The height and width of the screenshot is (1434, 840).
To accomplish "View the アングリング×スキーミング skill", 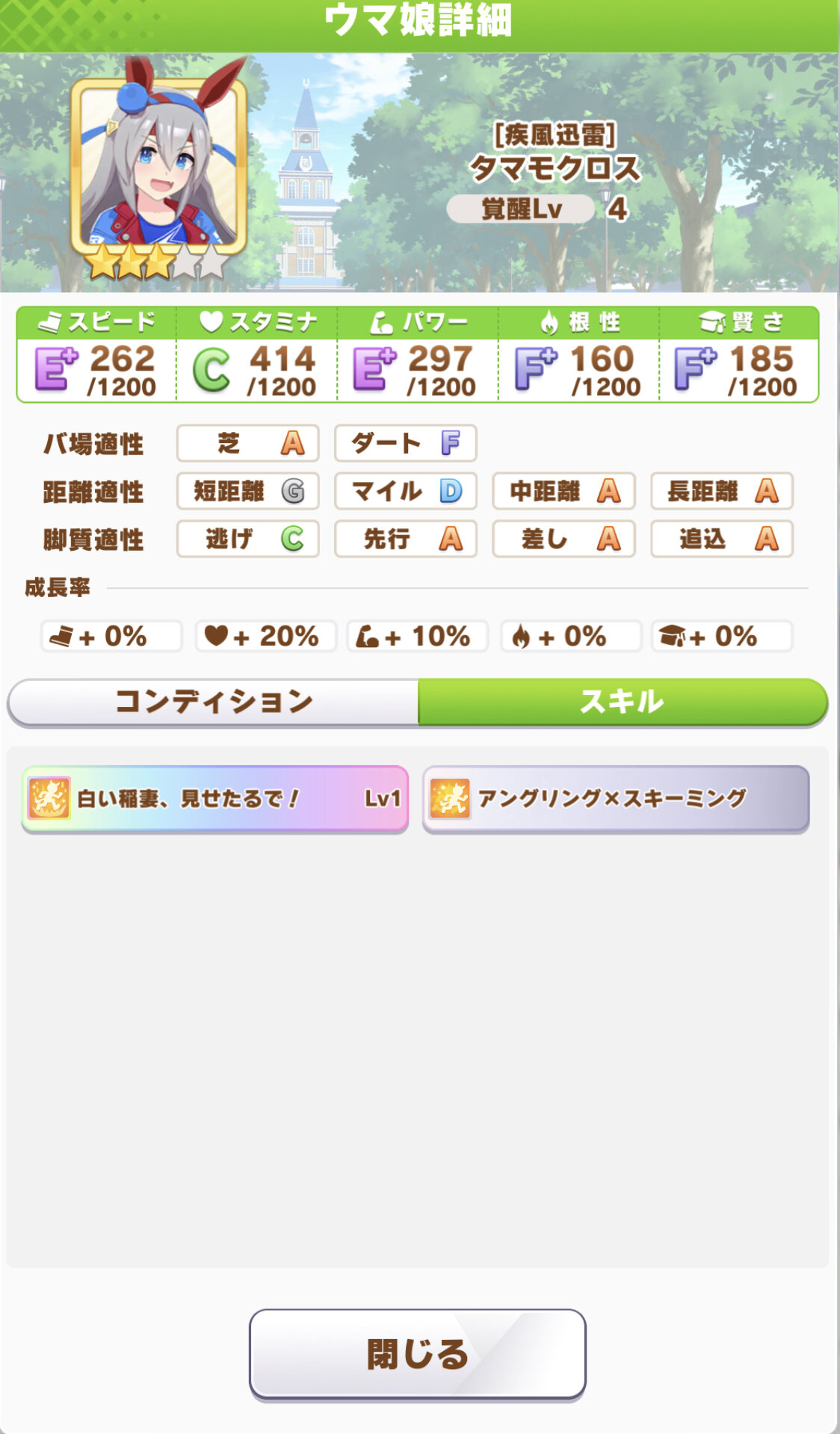I will [616, 799].
